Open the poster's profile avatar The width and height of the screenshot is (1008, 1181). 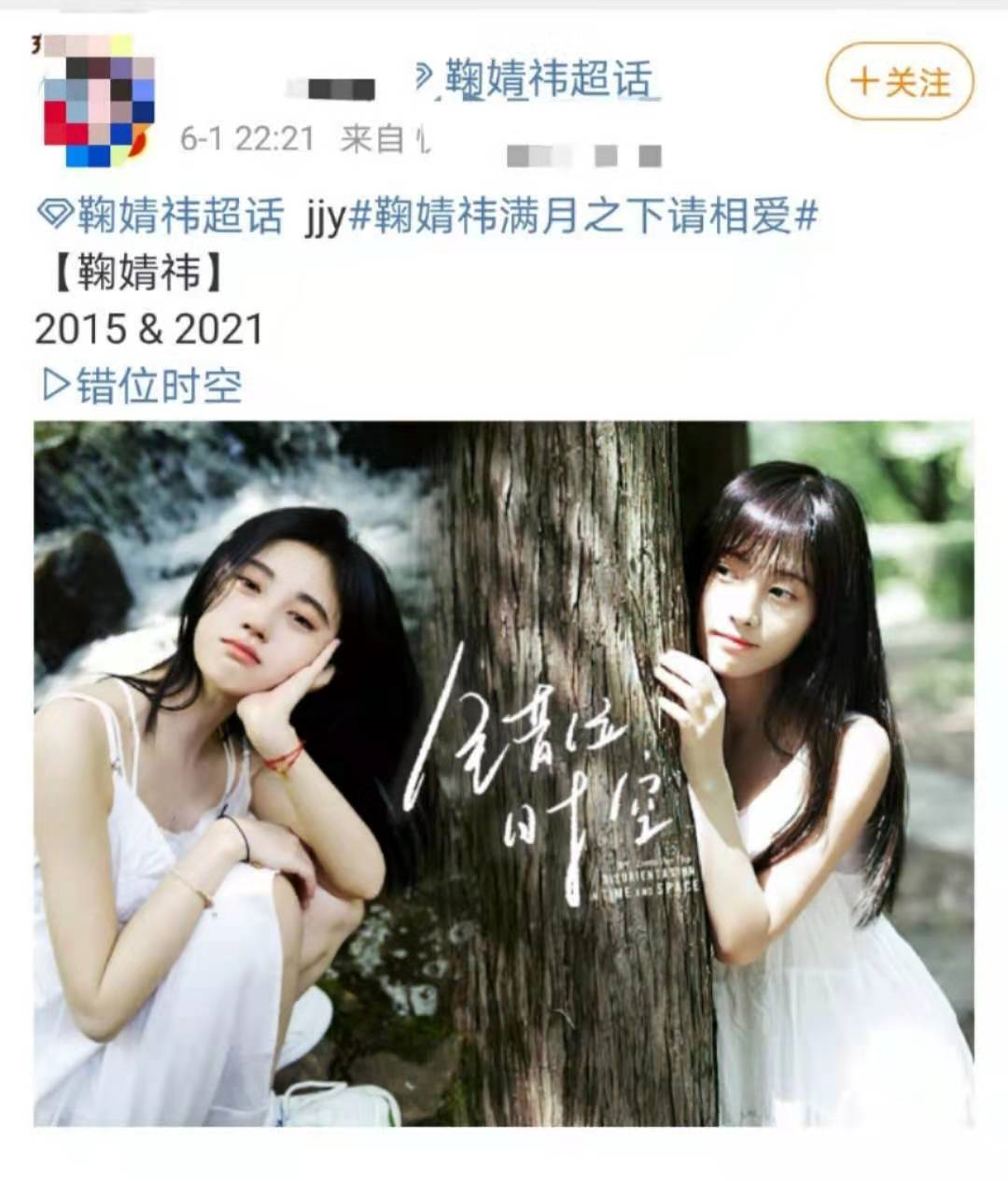(98, 101)
